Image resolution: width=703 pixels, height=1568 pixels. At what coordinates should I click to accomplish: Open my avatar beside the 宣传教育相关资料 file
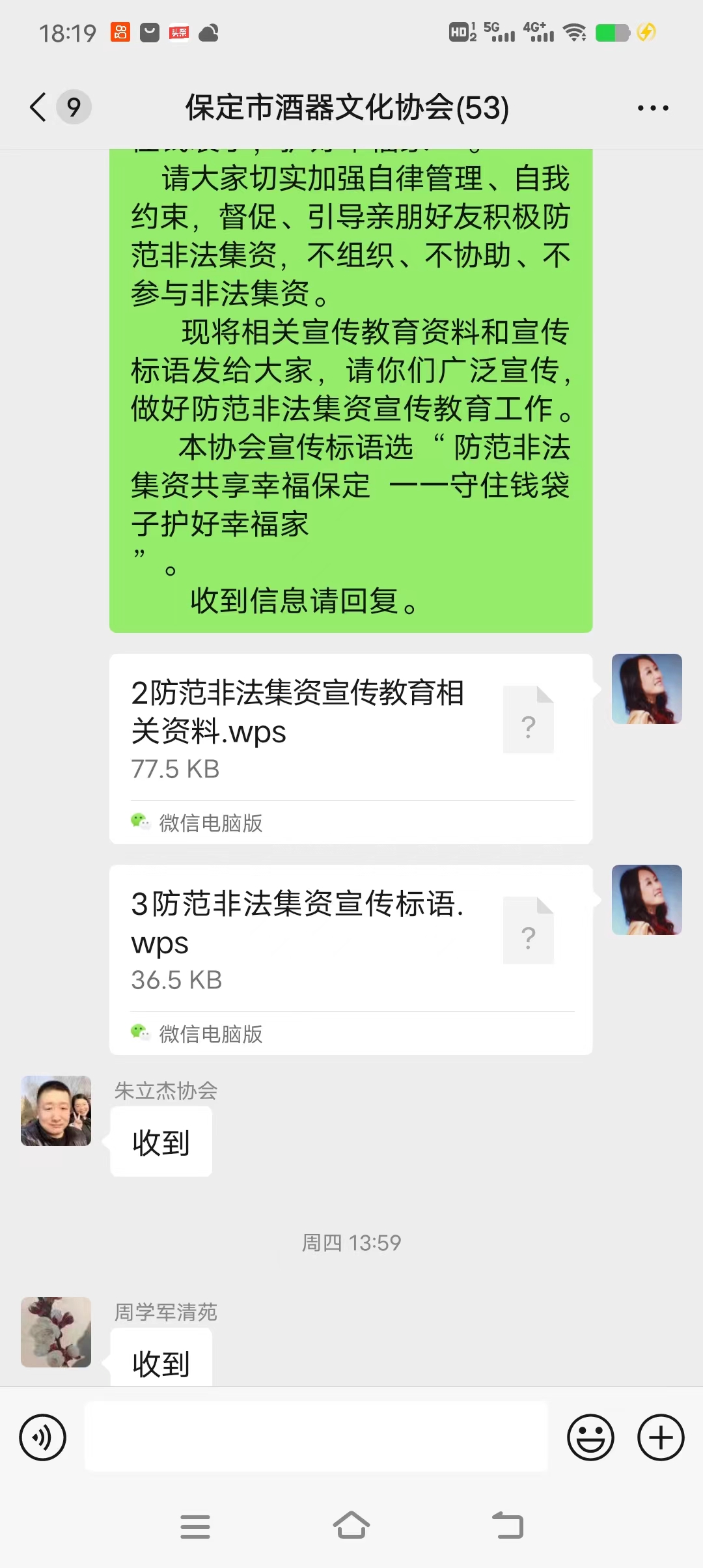(646, 689)
